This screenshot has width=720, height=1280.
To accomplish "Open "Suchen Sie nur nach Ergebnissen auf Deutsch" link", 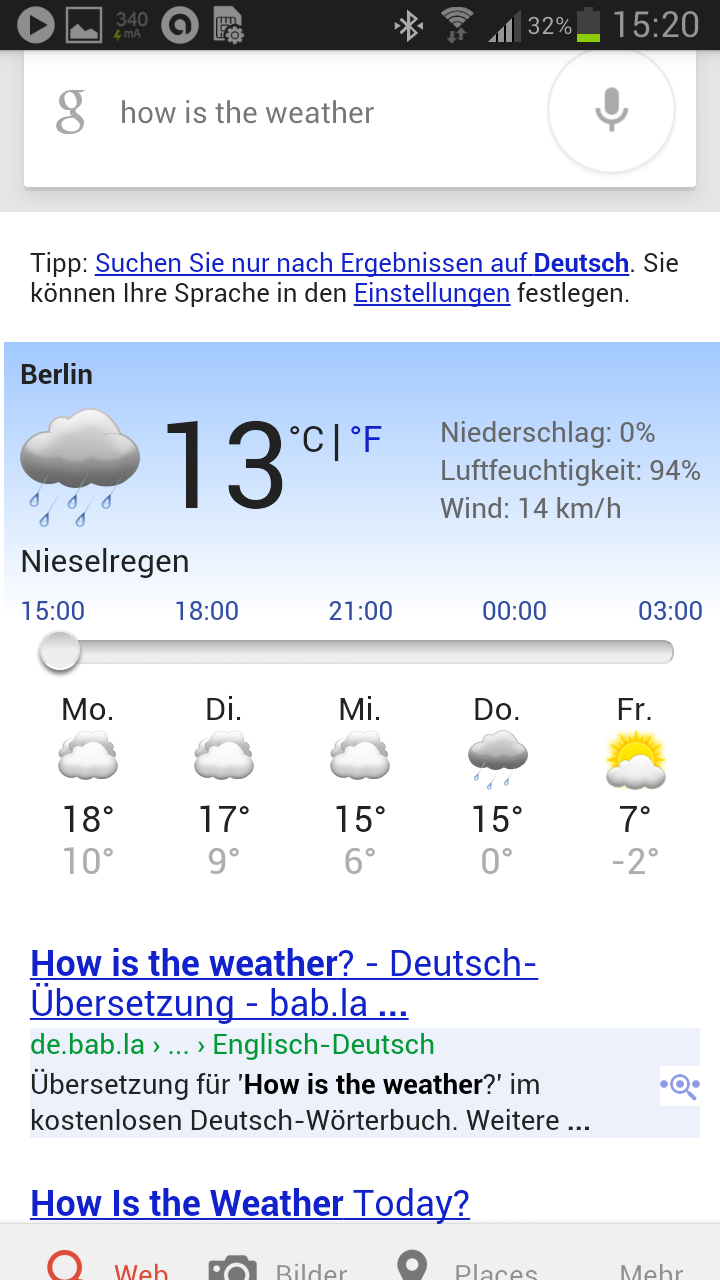I will [362, 264].
